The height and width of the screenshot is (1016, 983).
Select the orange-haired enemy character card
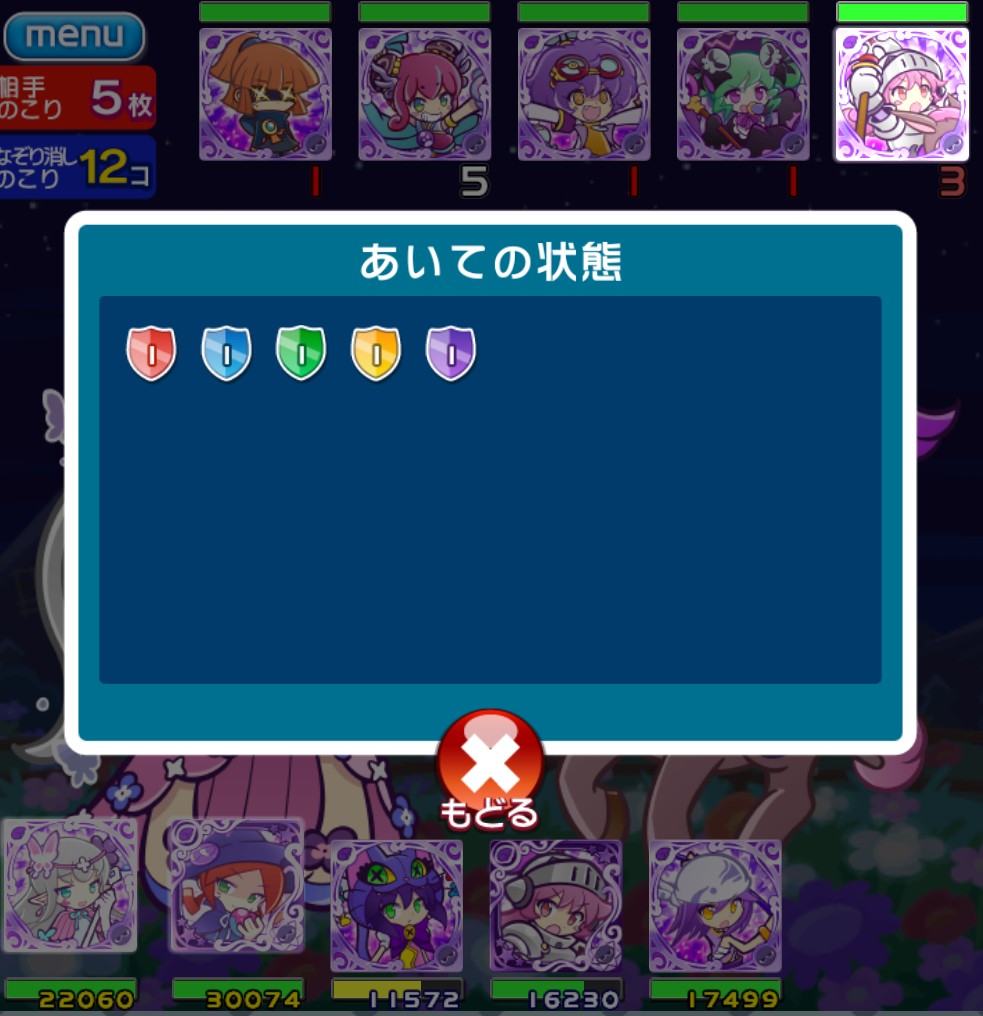pos(265,94)
